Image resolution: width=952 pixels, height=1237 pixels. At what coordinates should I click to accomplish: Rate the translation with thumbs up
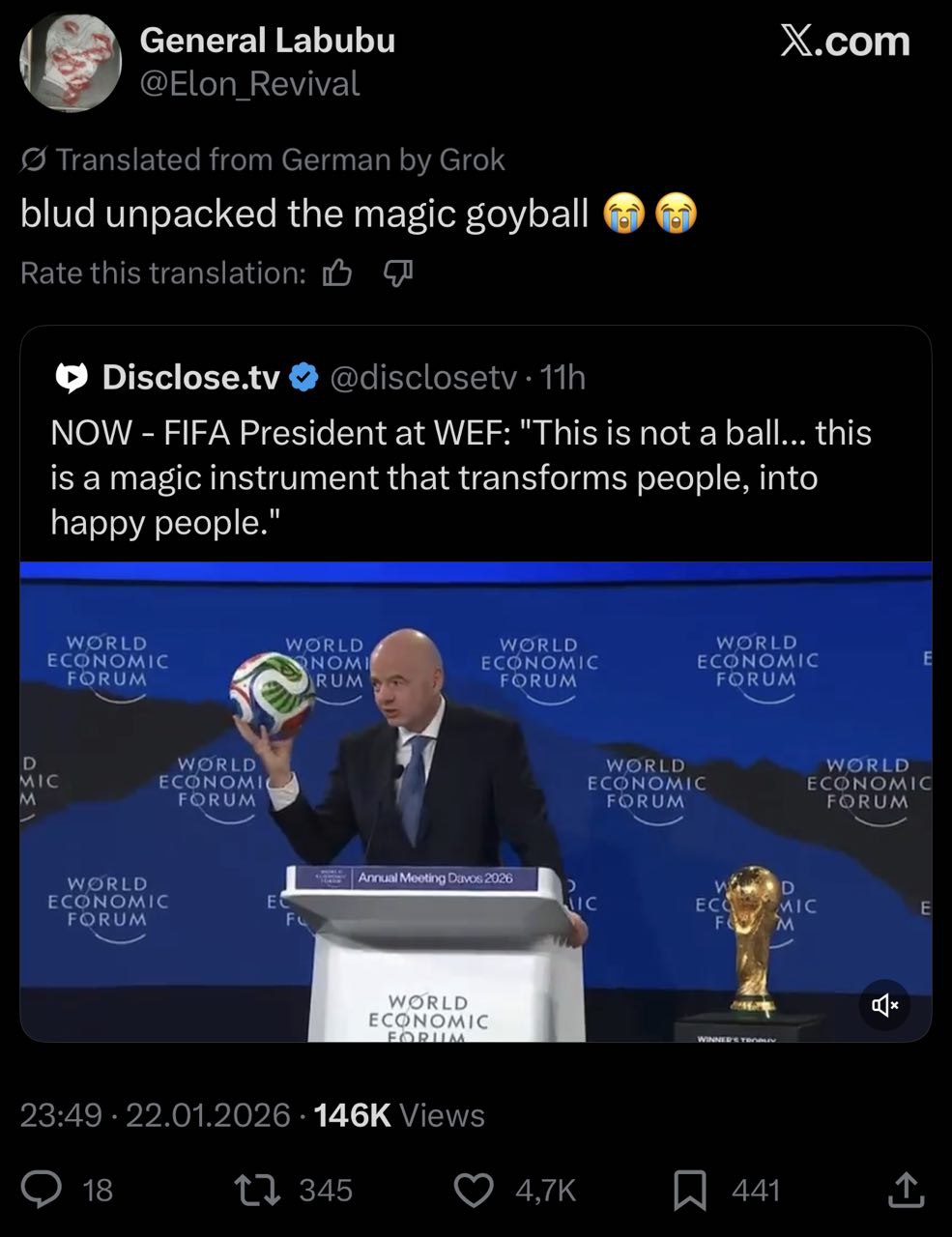click(337, 273)
